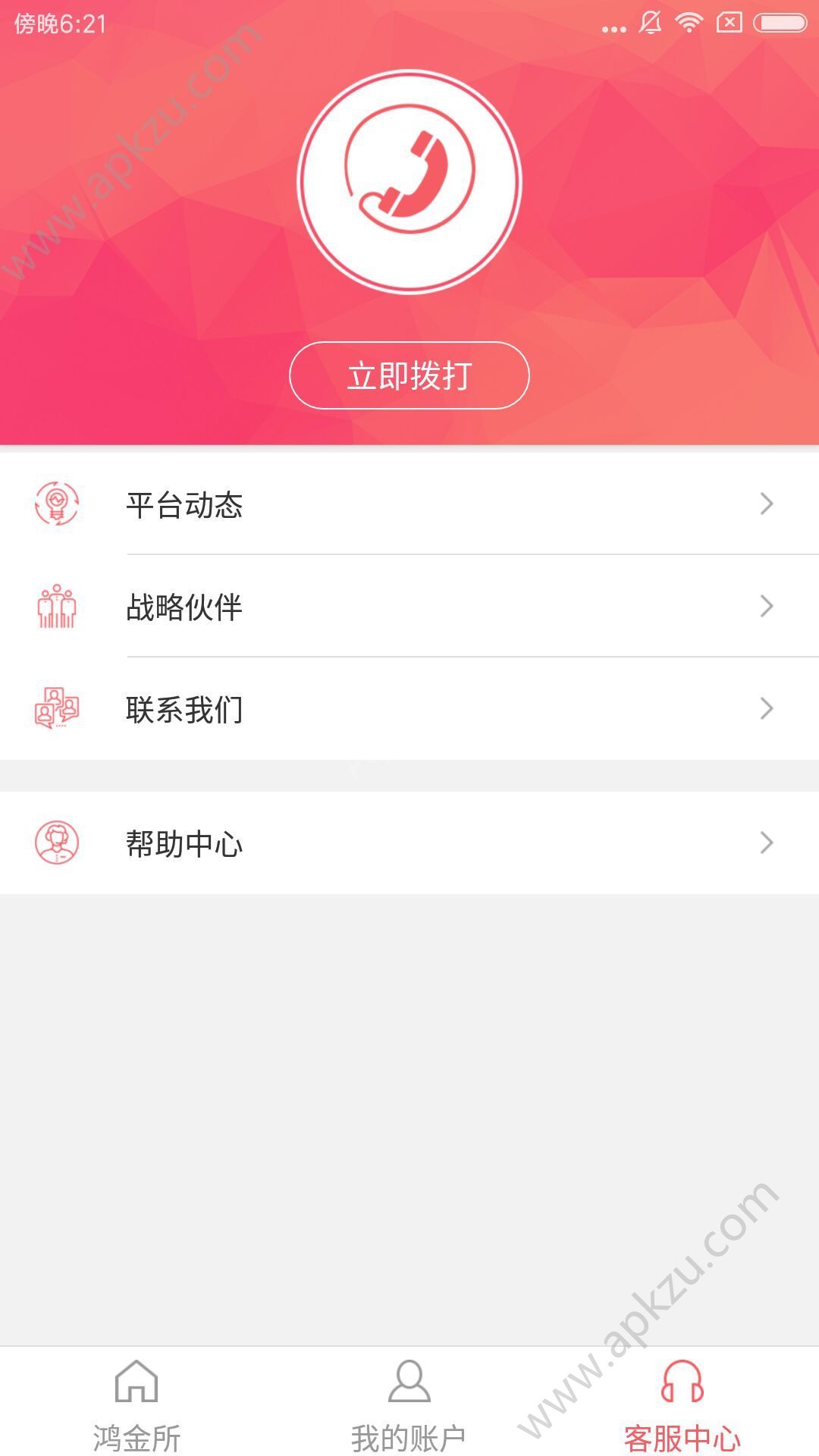Viewport: 819px width, 1456px height.
Task: Tap the 我的账户 person icon
Action: (409, 1382)
